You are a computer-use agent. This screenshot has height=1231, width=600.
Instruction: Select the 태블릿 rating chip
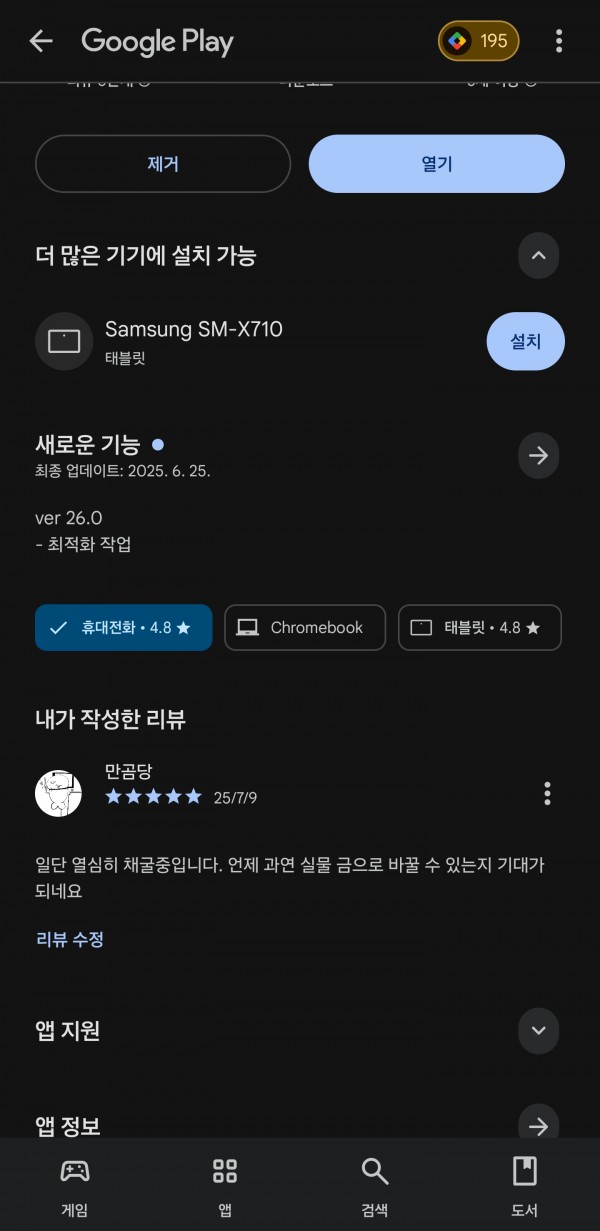point(480,628)
